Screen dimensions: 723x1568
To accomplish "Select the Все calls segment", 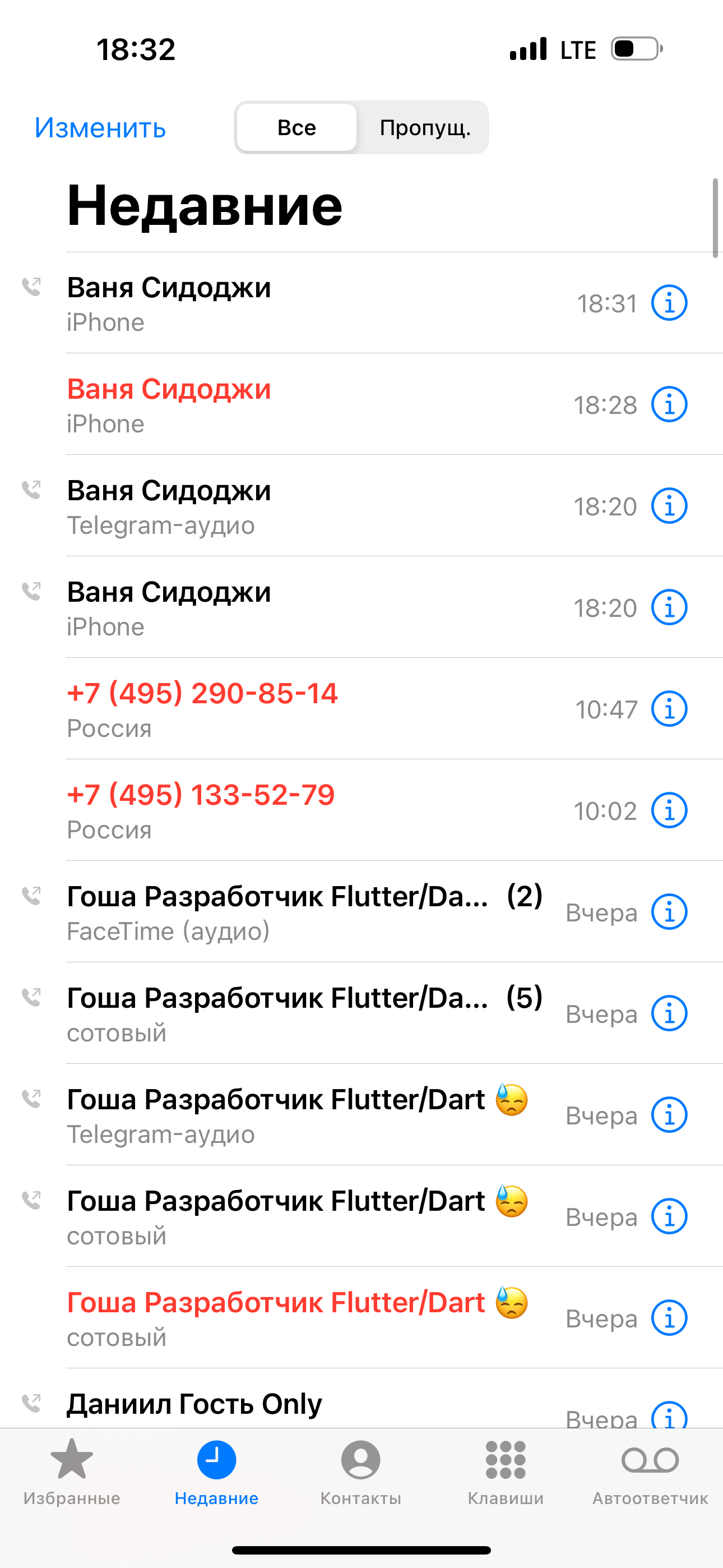I will pyautogui.click(x=296, y=128).
